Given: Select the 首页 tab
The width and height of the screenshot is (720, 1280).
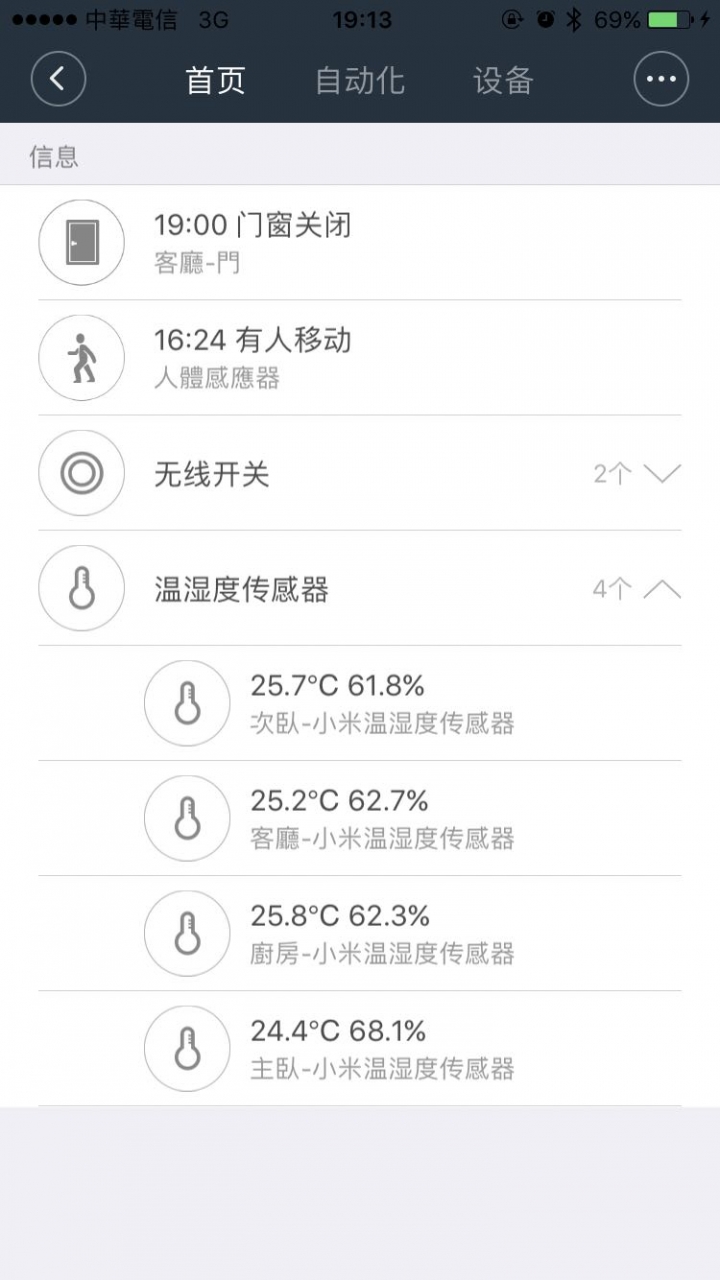Looking at the screenshot, I should (216, 80).
